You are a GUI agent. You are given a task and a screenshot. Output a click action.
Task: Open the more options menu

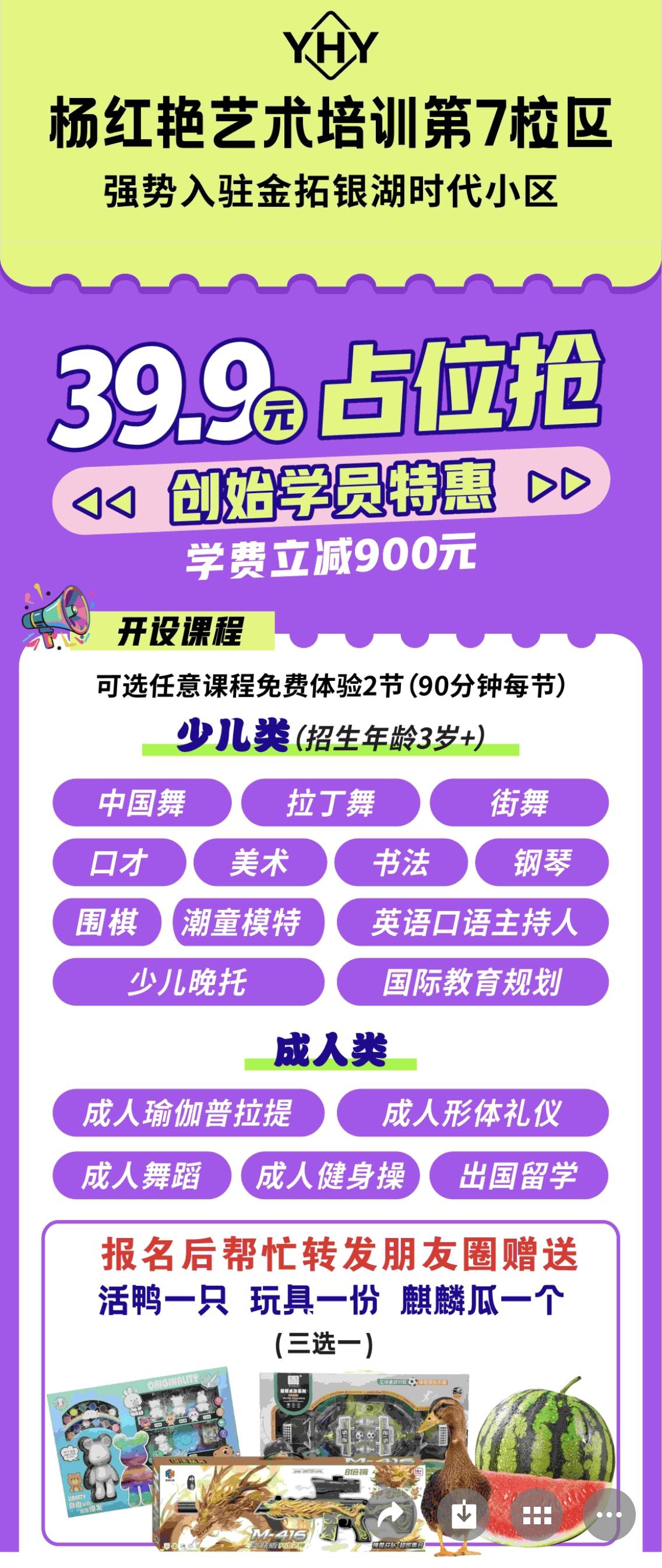(609, 1515)
